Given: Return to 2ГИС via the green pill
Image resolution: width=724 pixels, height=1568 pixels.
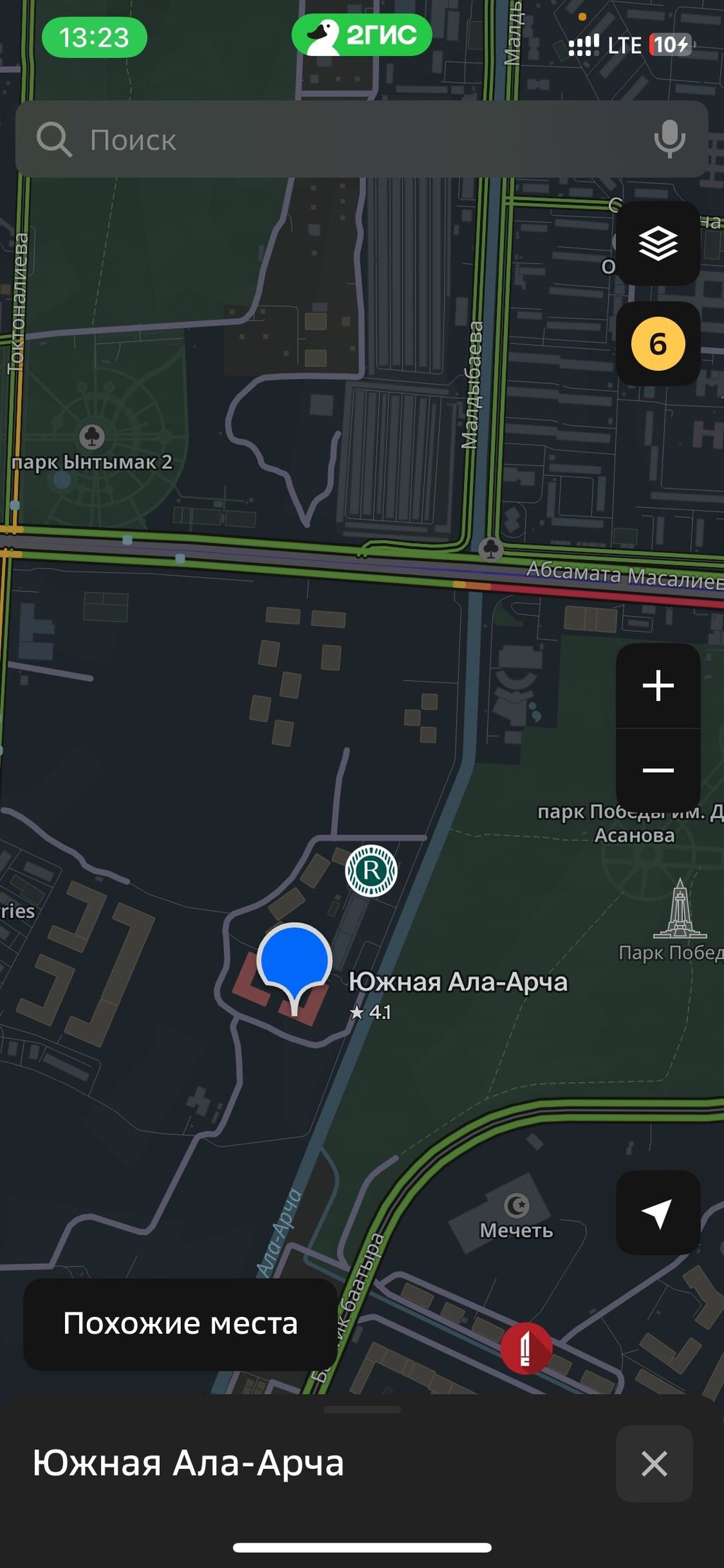Looking at the screenshot, I should coord(361,35).
